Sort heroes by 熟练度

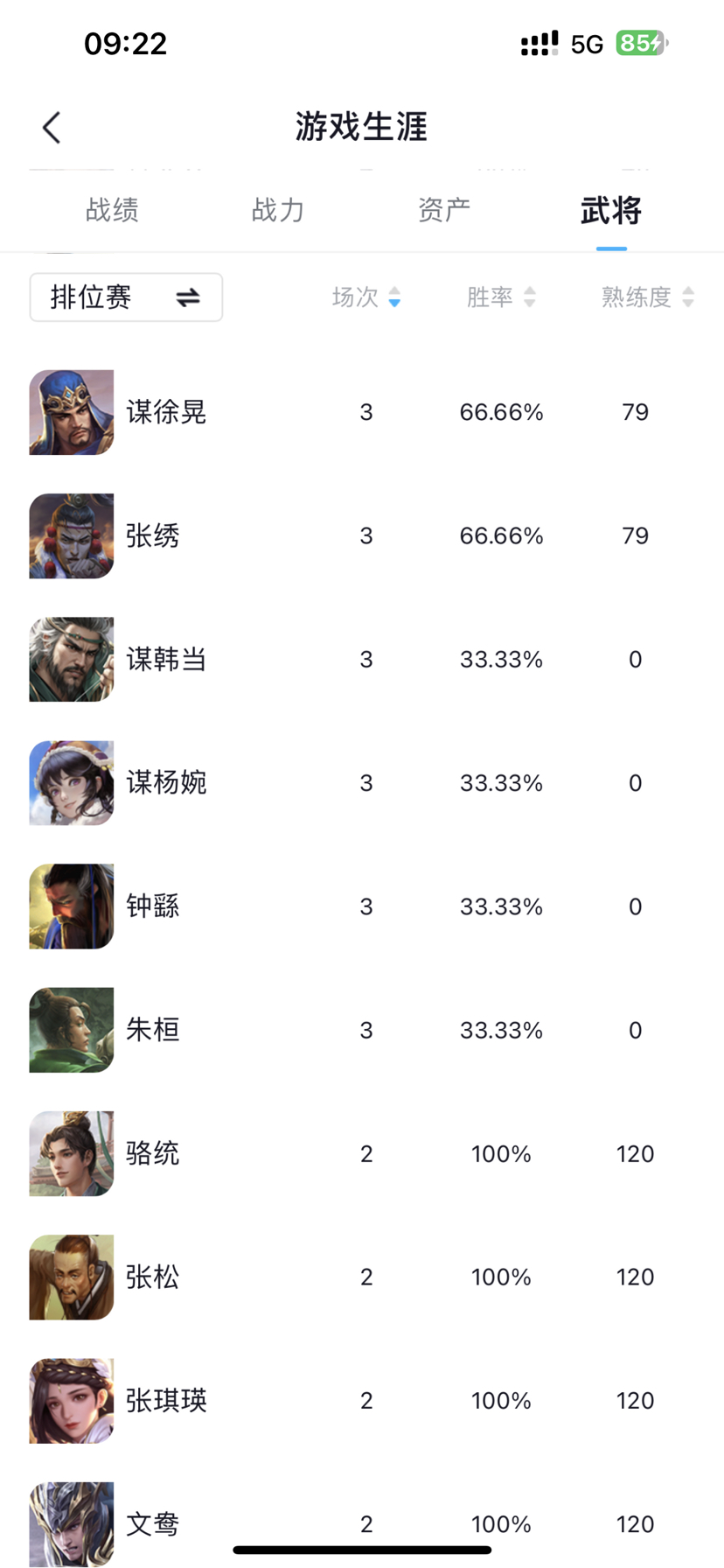point(647,297)
